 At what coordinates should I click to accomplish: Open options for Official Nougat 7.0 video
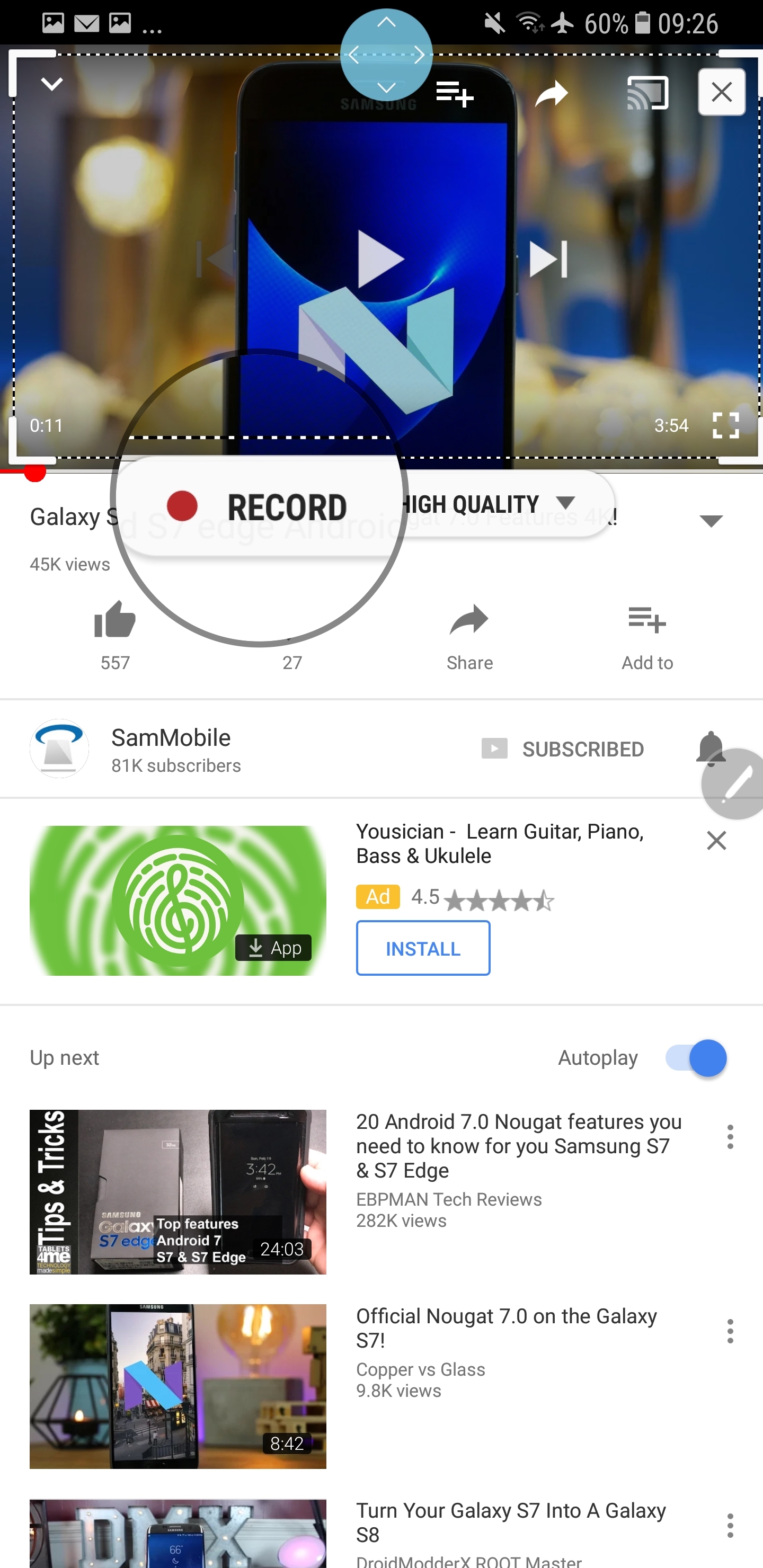[x=730, y=1332]
